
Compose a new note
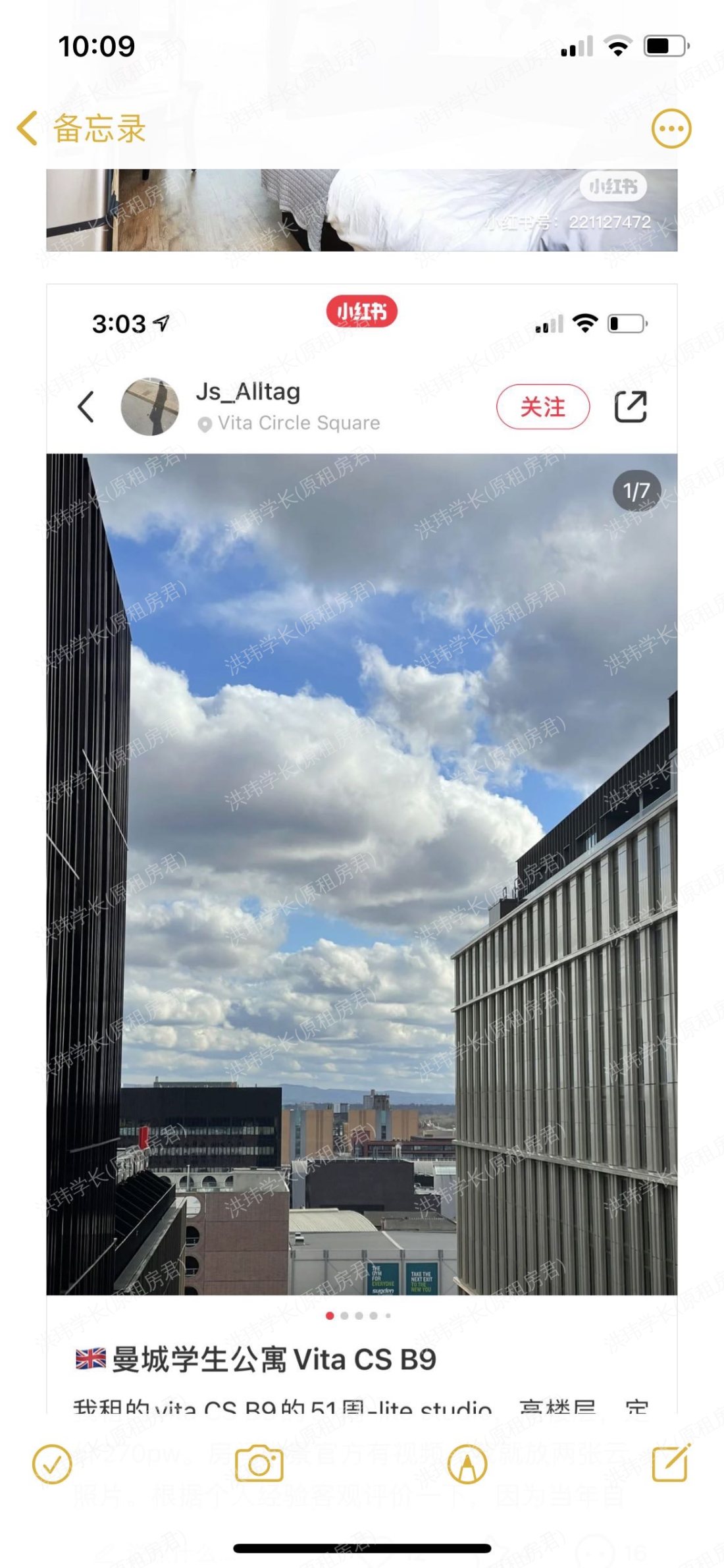671,1463
